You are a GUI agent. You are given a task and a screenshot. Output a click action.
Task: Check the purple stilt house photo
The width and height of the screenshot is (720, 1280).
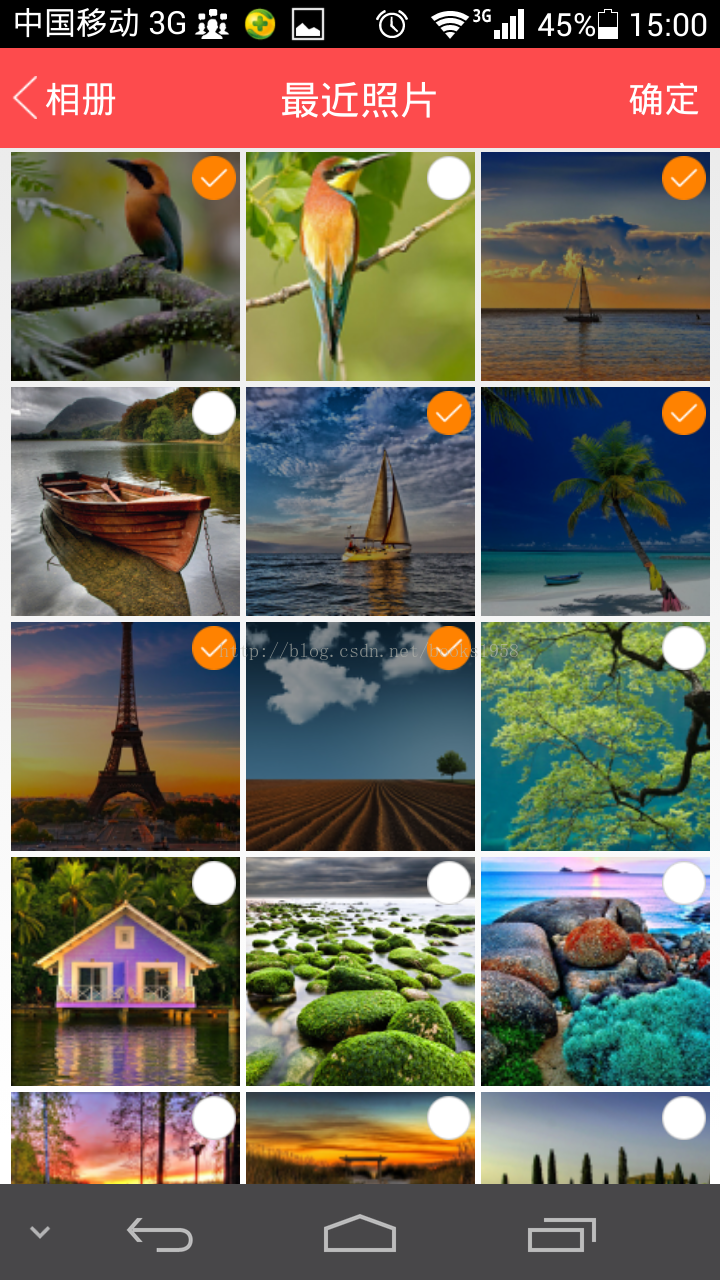click(x=213, y=883)
